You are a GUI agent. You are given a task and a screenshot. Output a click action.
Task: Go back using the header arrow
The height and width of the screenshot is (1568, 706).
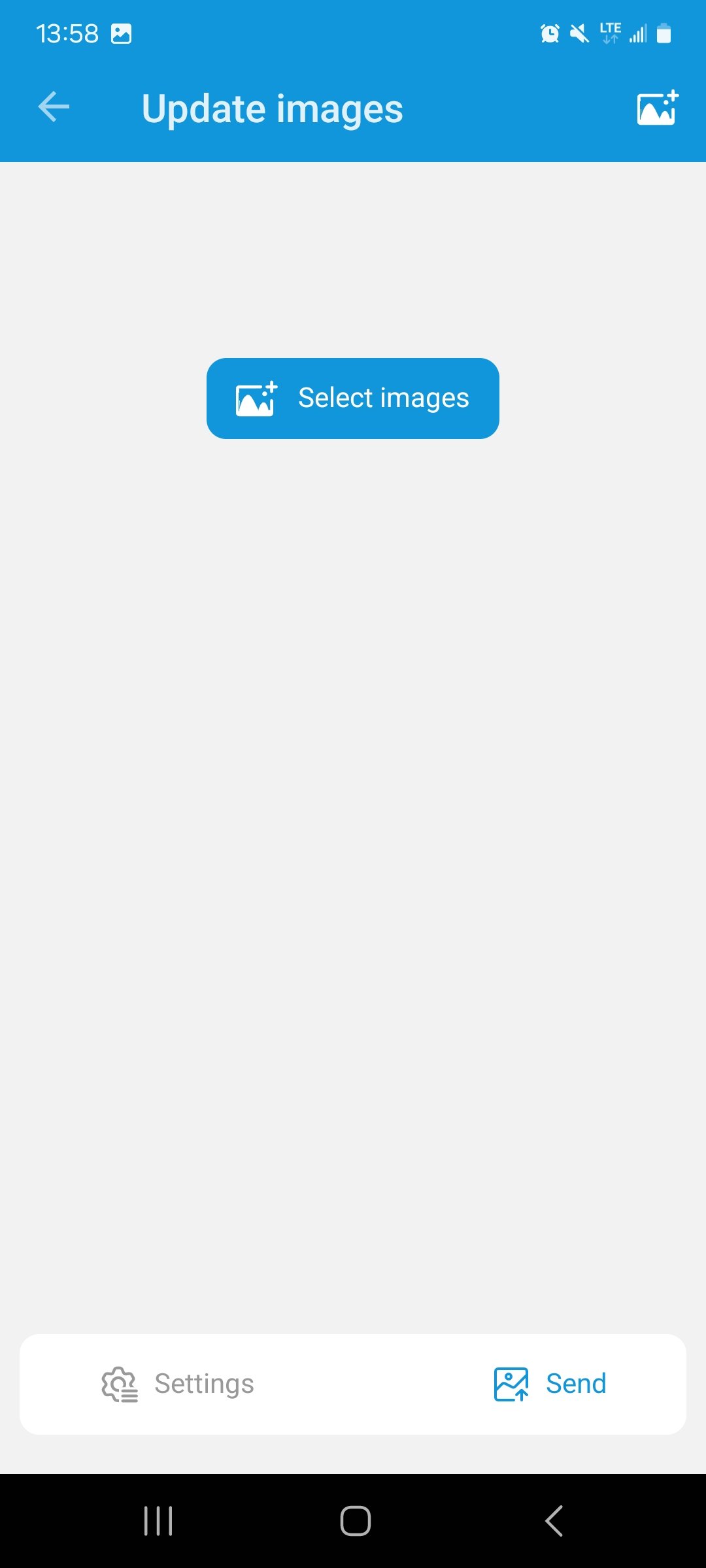pyautogui.click(x=54, y=107)
